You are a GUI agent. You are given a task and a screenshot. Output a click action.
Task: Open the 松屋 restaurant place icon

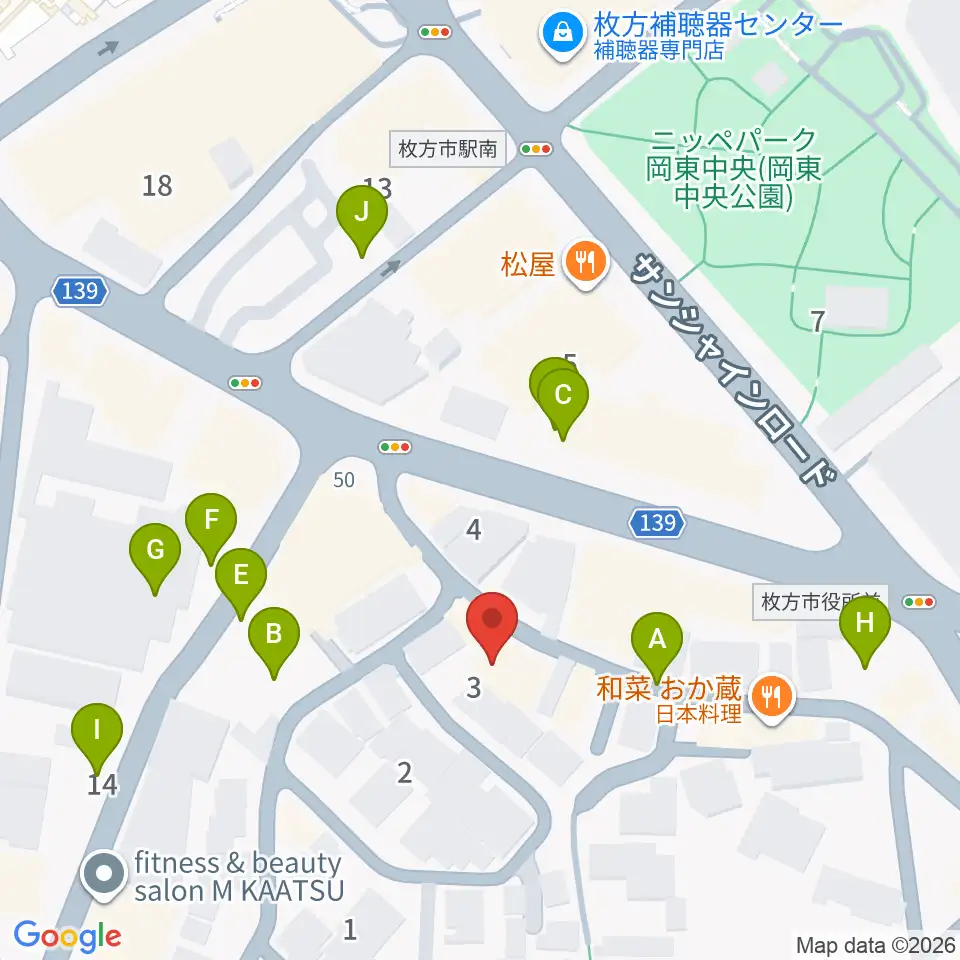pos(586,265)
